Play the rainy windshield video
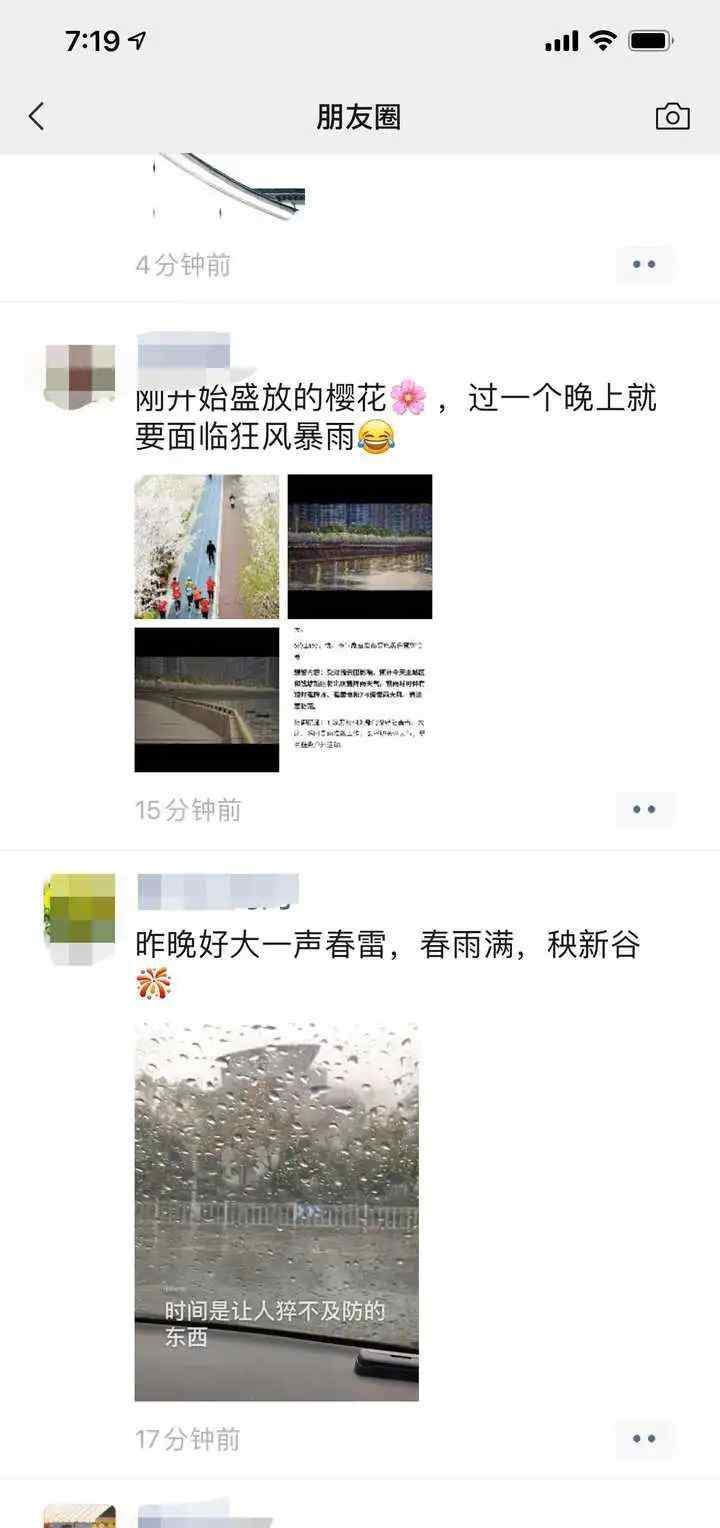 (277, 1212)
